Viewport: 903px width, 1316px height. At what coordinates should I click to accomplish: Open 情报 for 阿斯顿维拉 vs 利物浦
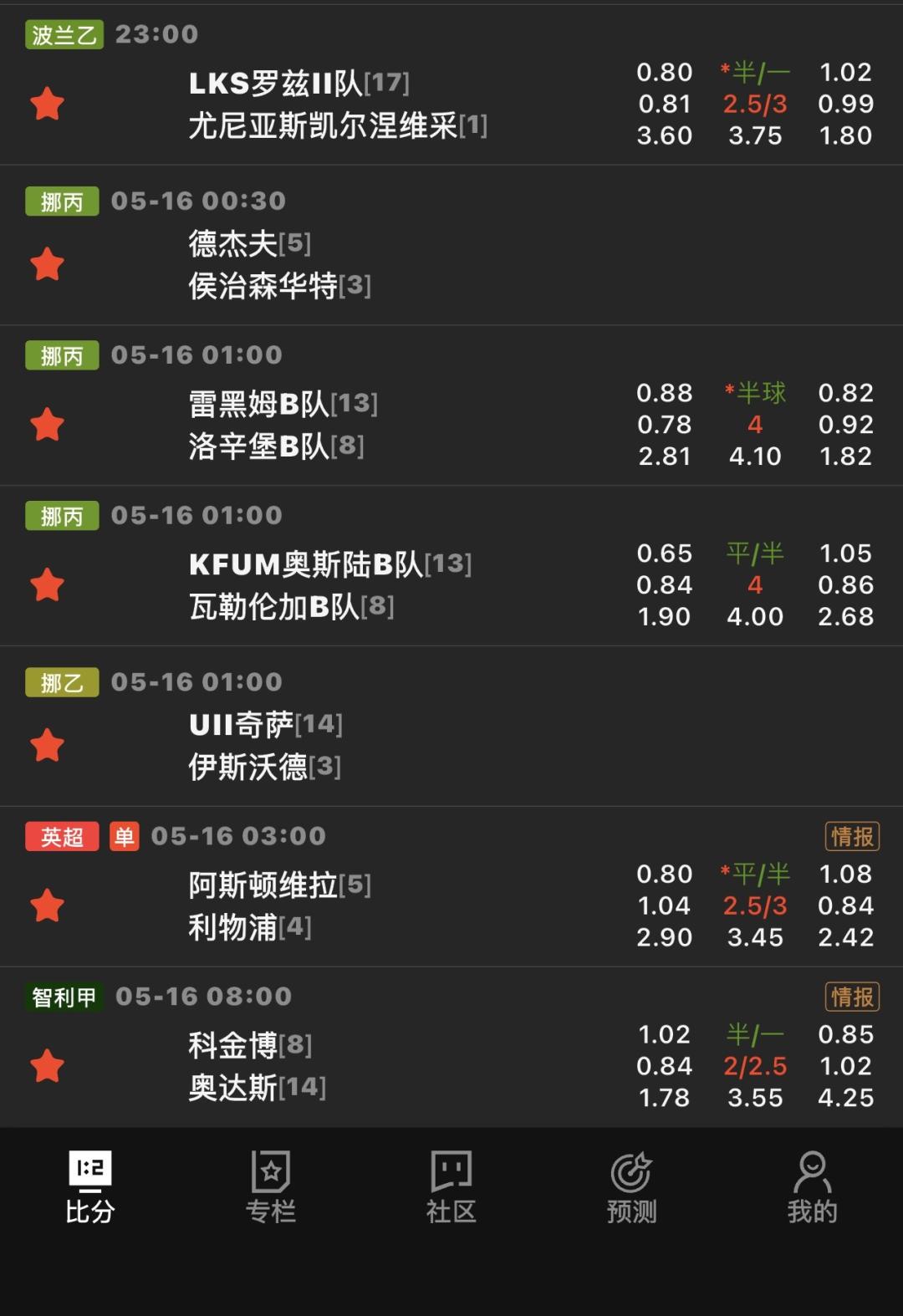[852, 836]
